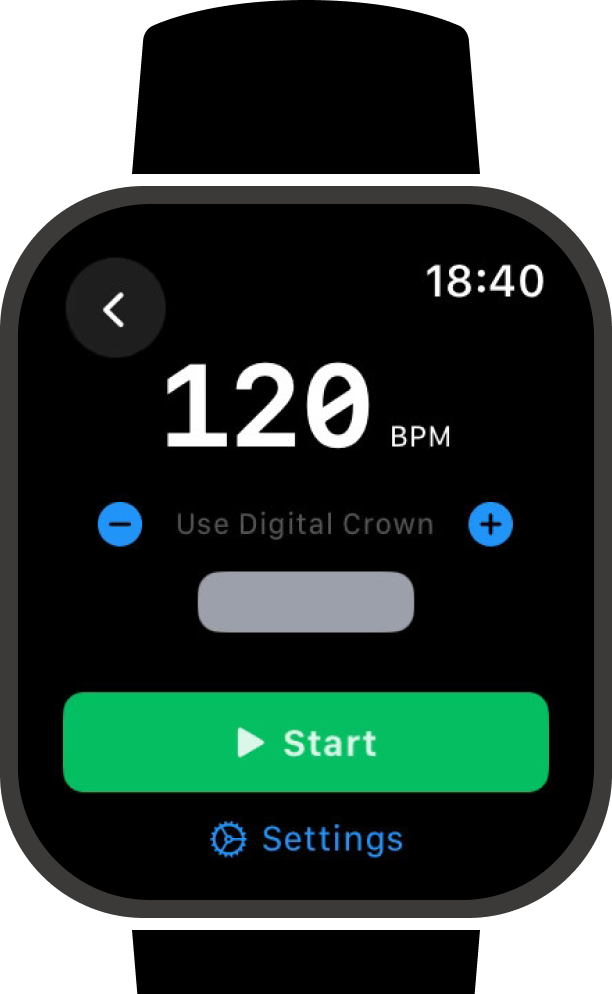Open Settings

[x=306, y=838]
